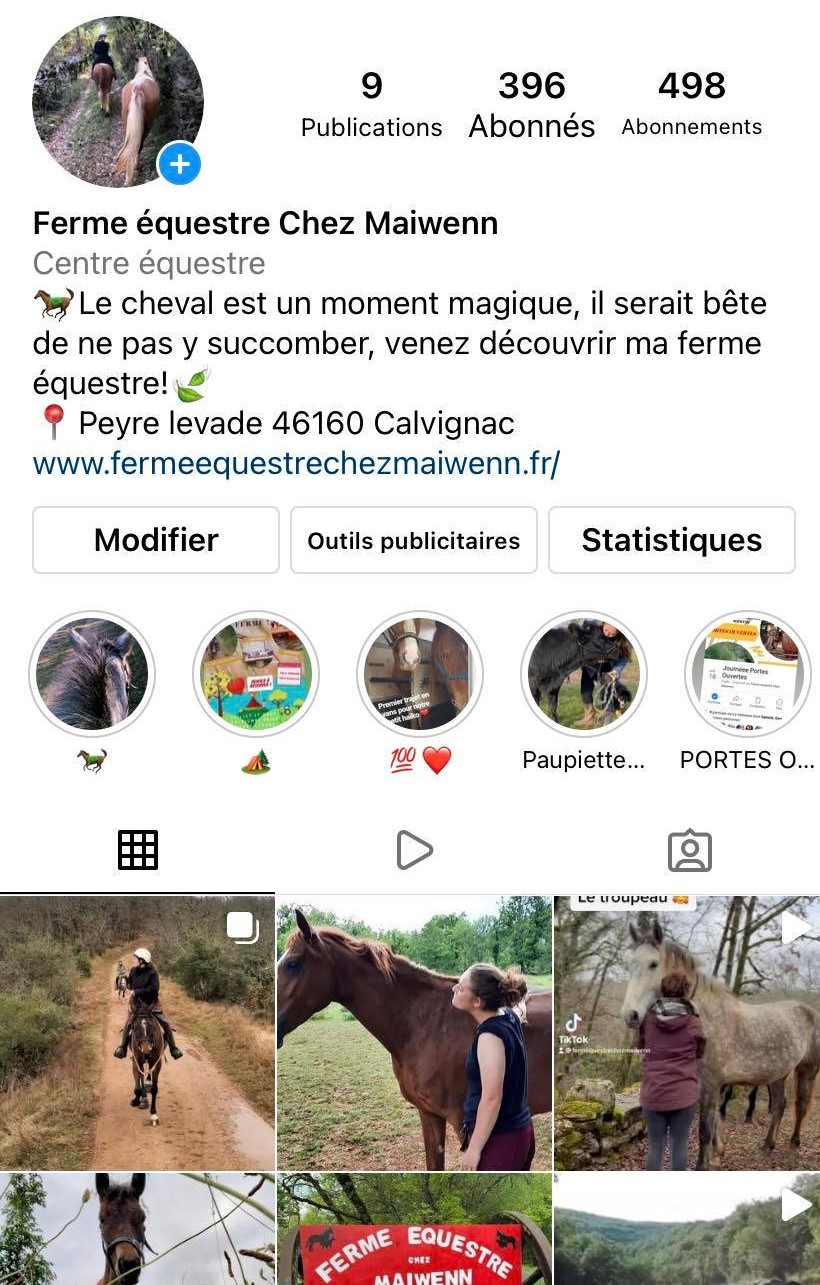Screen dimensions: 820x1285
Task: Tap the blue plus to add story
Action: point(180,164)
